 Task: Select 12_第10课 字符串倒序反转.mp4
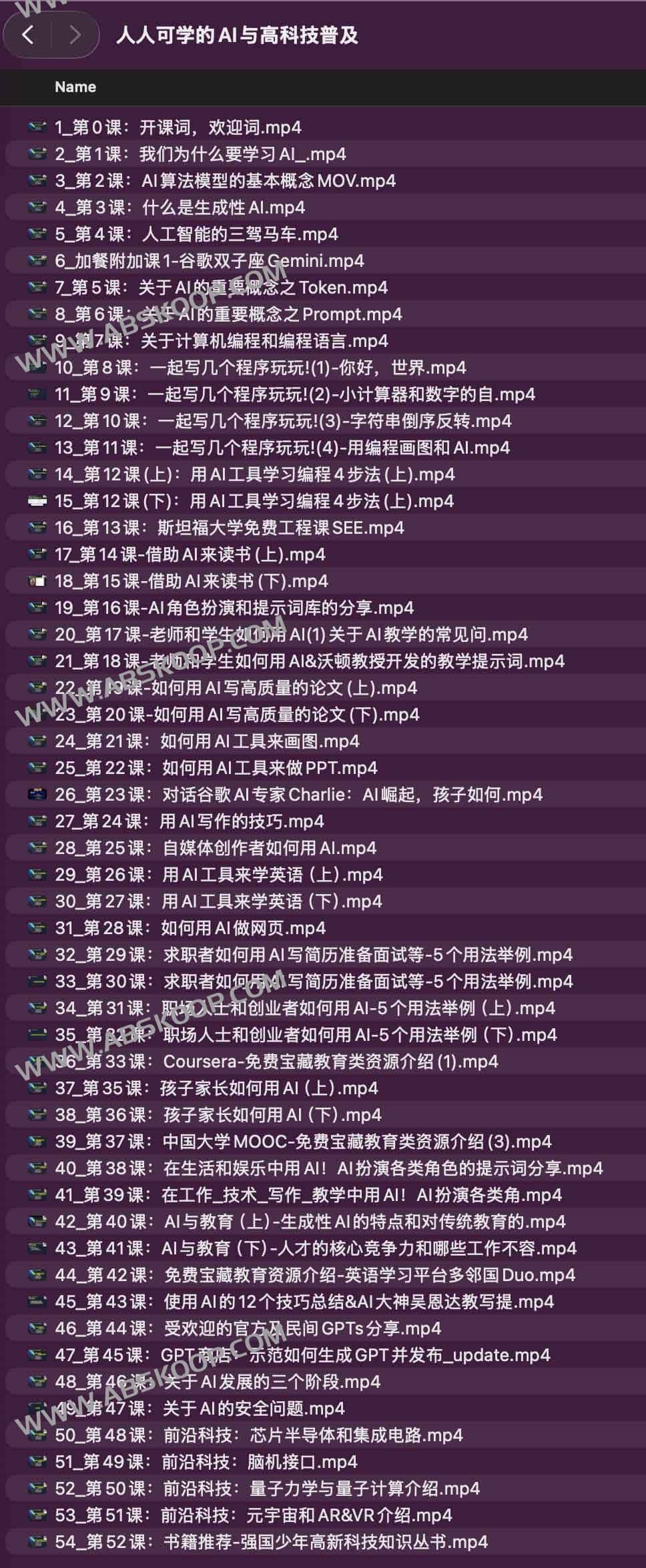(283, 420)
